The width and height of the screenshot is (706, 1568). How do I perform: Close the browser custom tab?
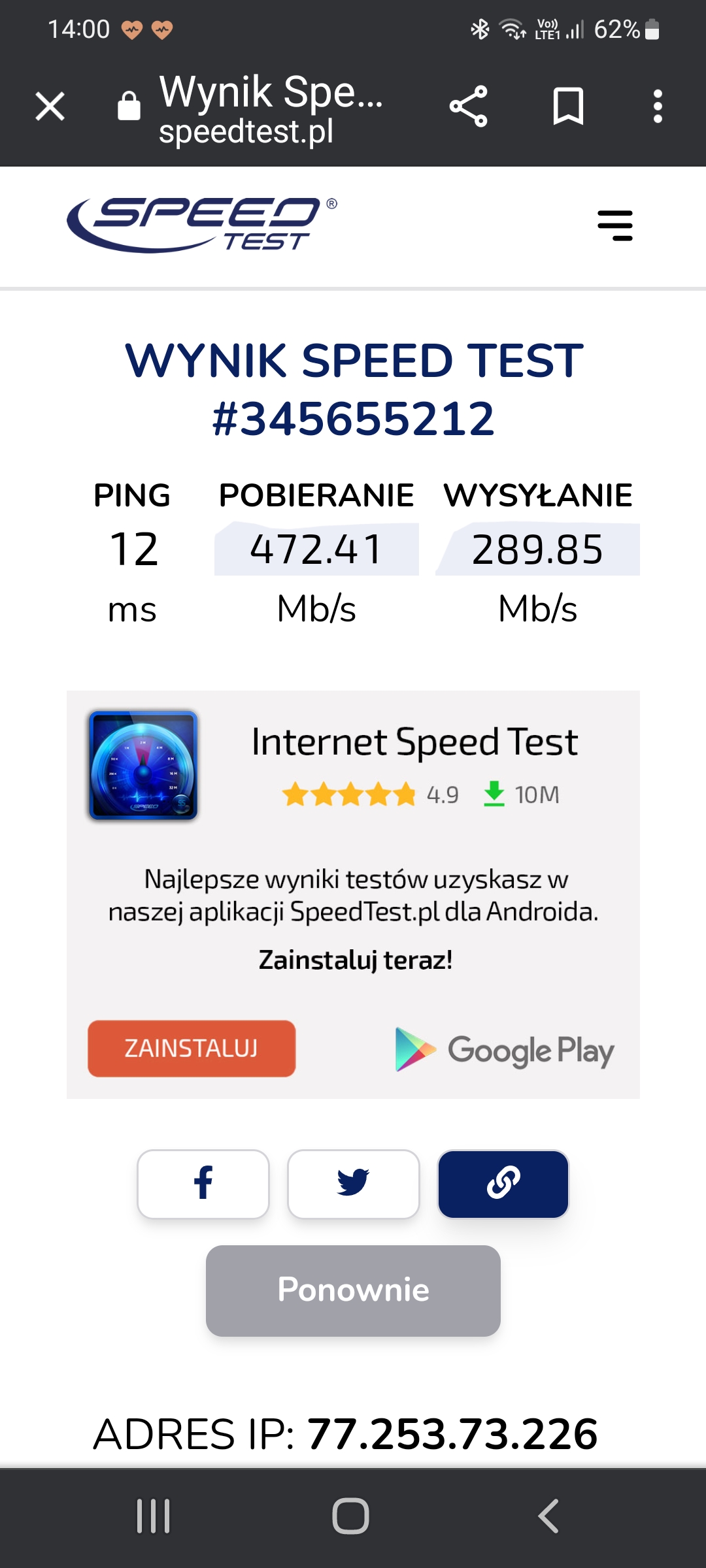pos(50,106)
